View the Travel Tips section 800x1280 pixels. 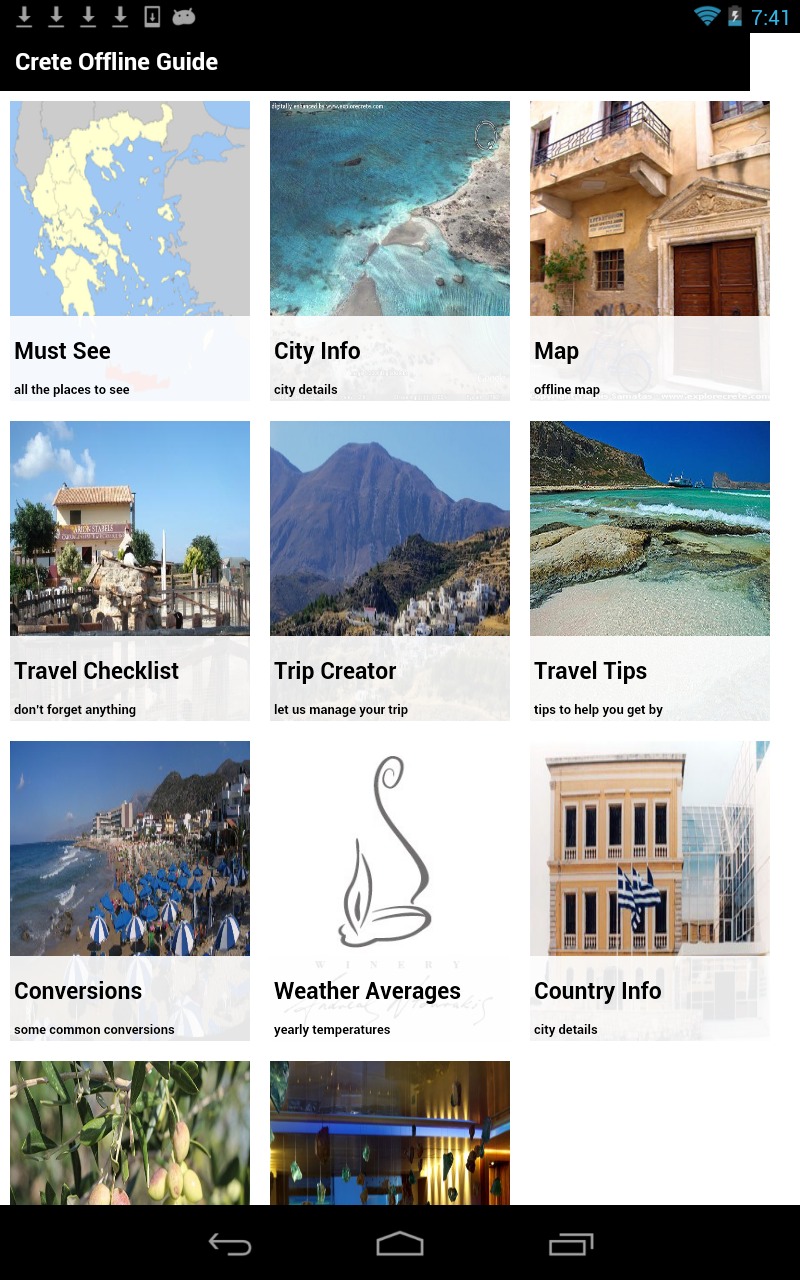(650, 570)
